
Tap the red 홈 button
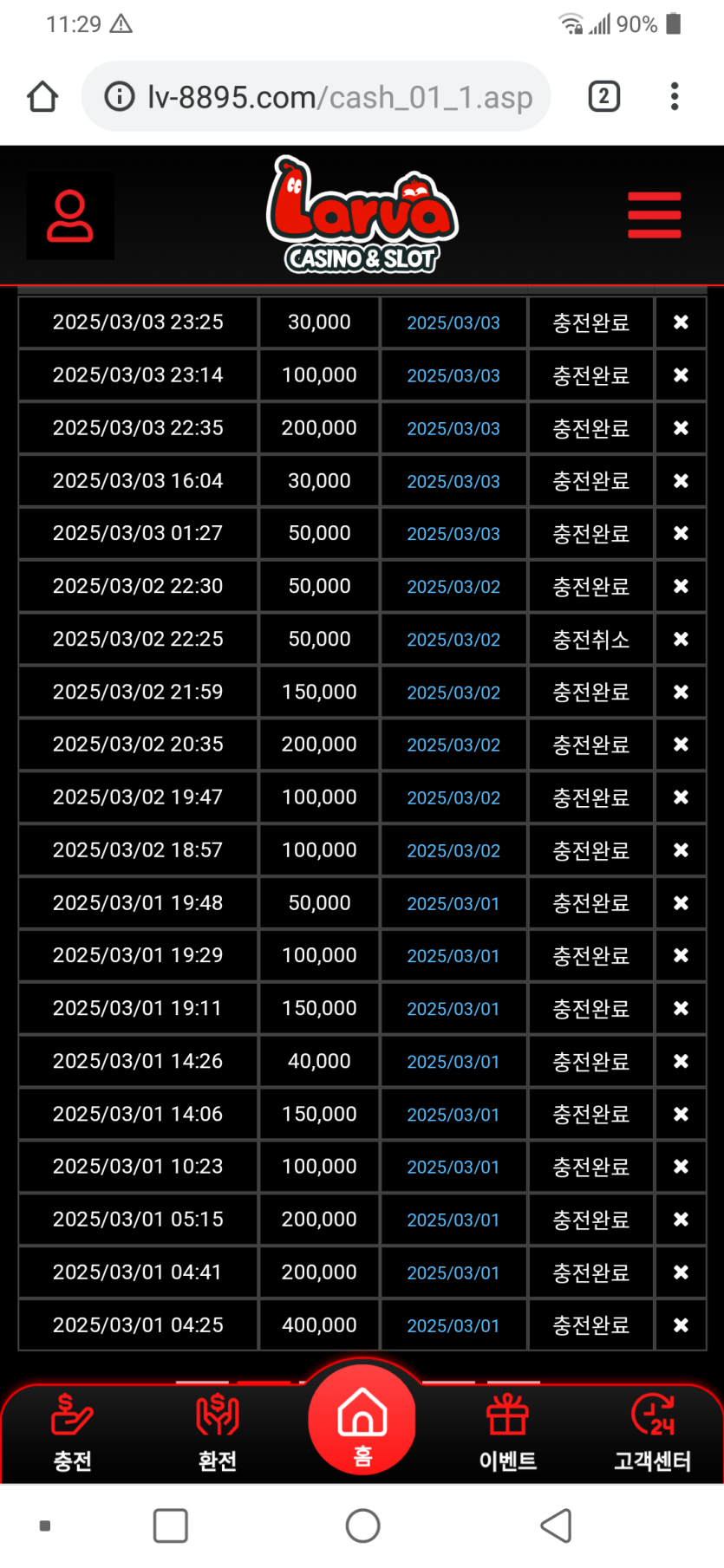point(362,1421)
